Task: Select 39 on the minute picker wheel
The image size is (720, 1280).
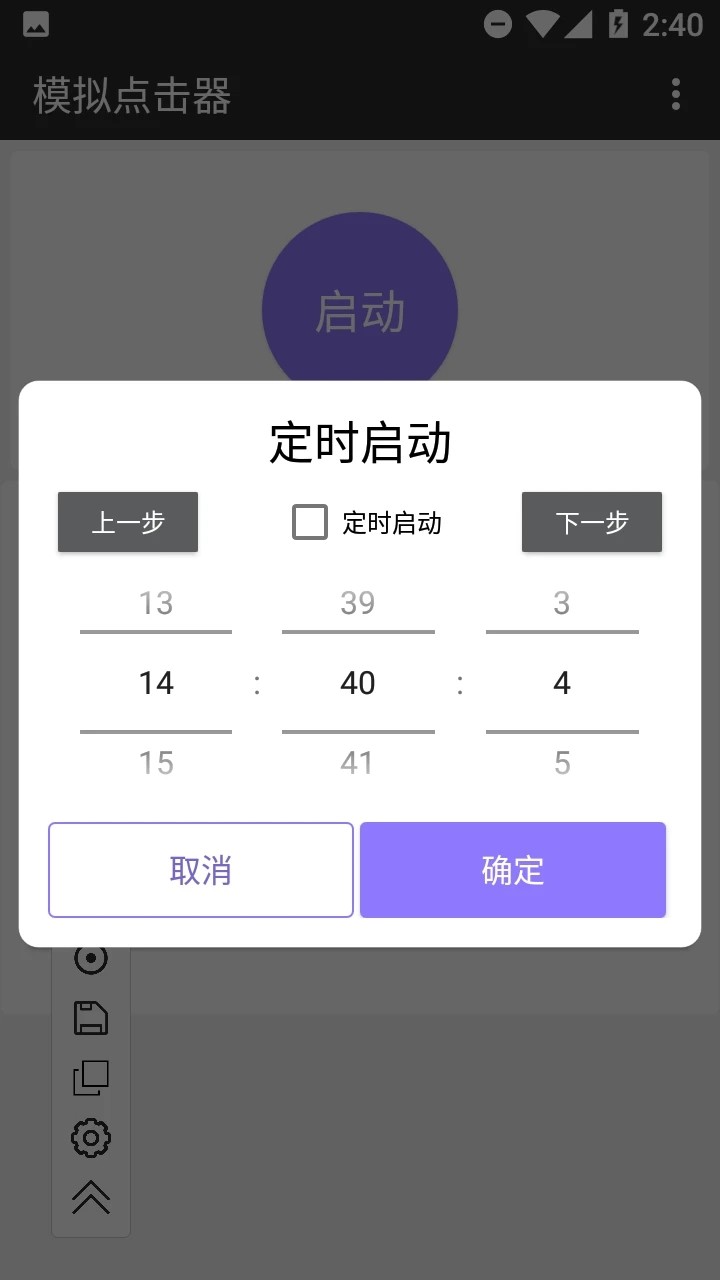Action: click(x=358, y=602)
